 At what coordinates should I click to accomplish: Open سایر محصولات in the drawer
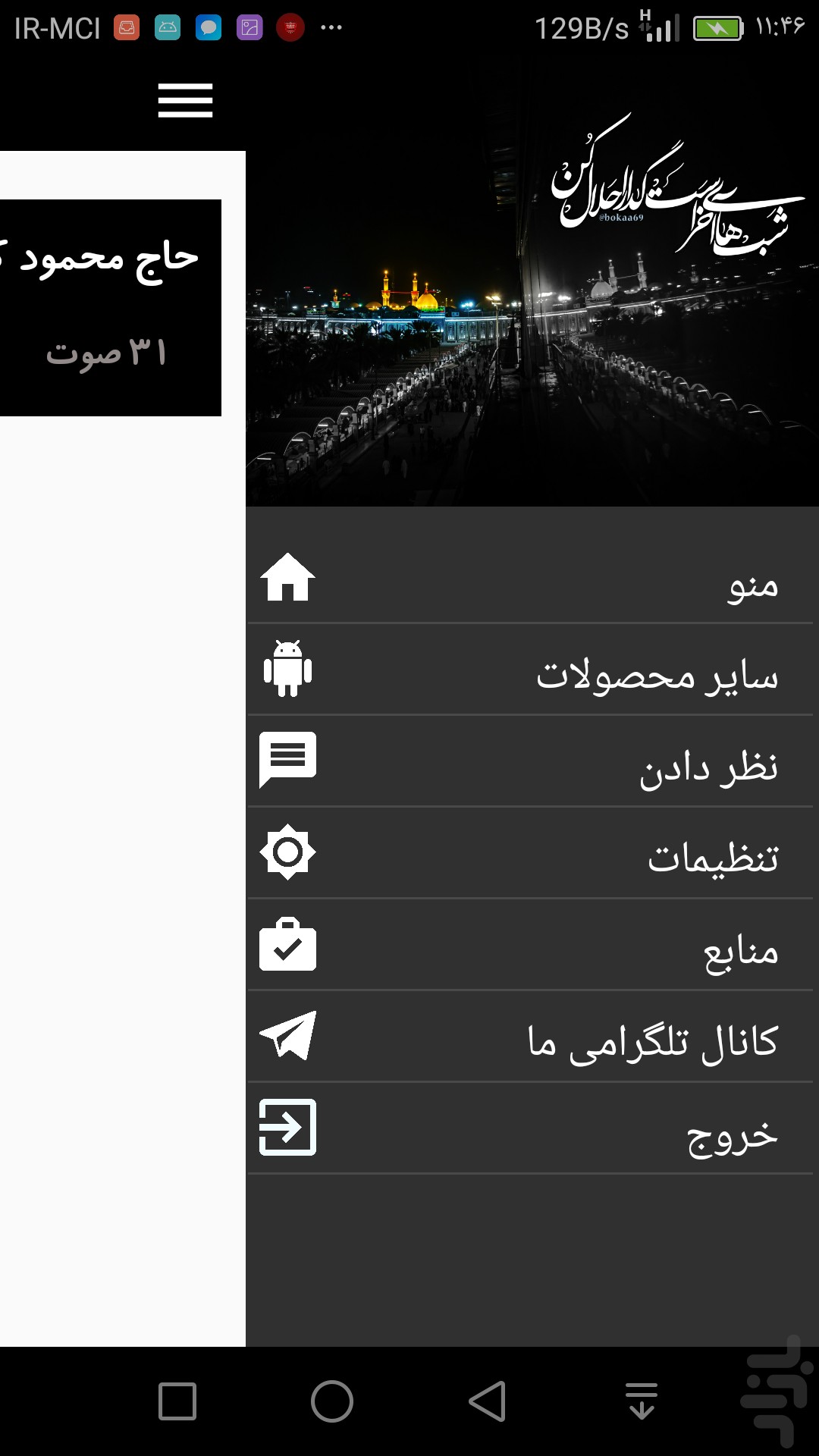pyautogui.click(x=531, y=670)
